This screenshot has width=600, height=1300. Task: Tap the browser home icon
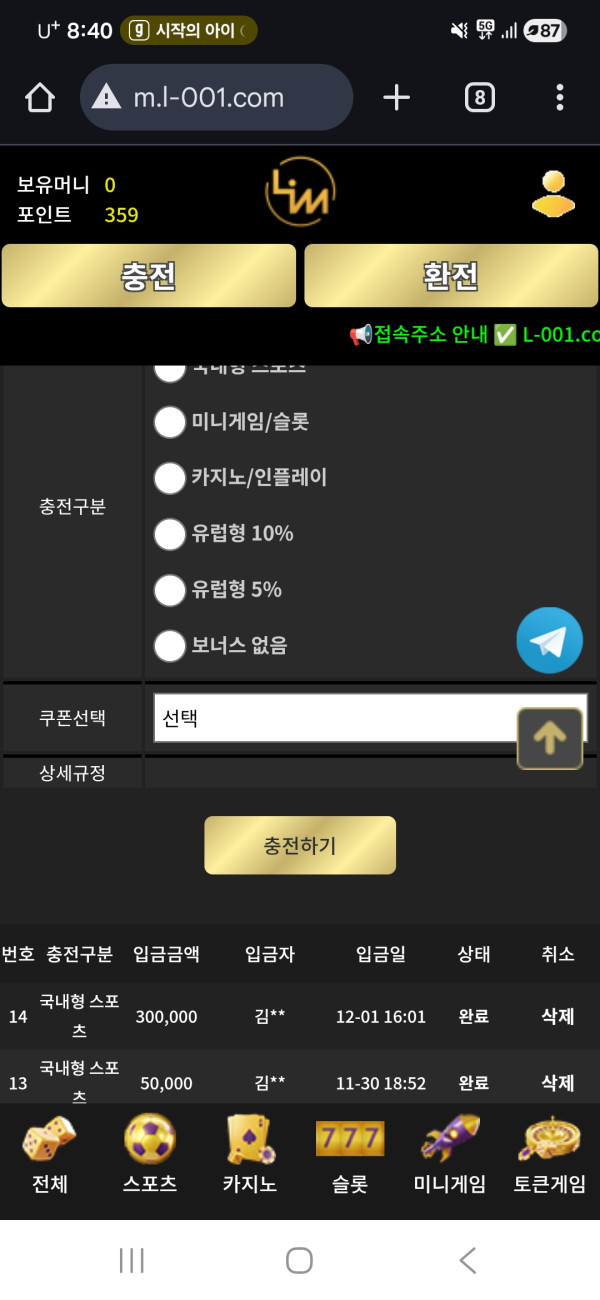pos(39,97)
